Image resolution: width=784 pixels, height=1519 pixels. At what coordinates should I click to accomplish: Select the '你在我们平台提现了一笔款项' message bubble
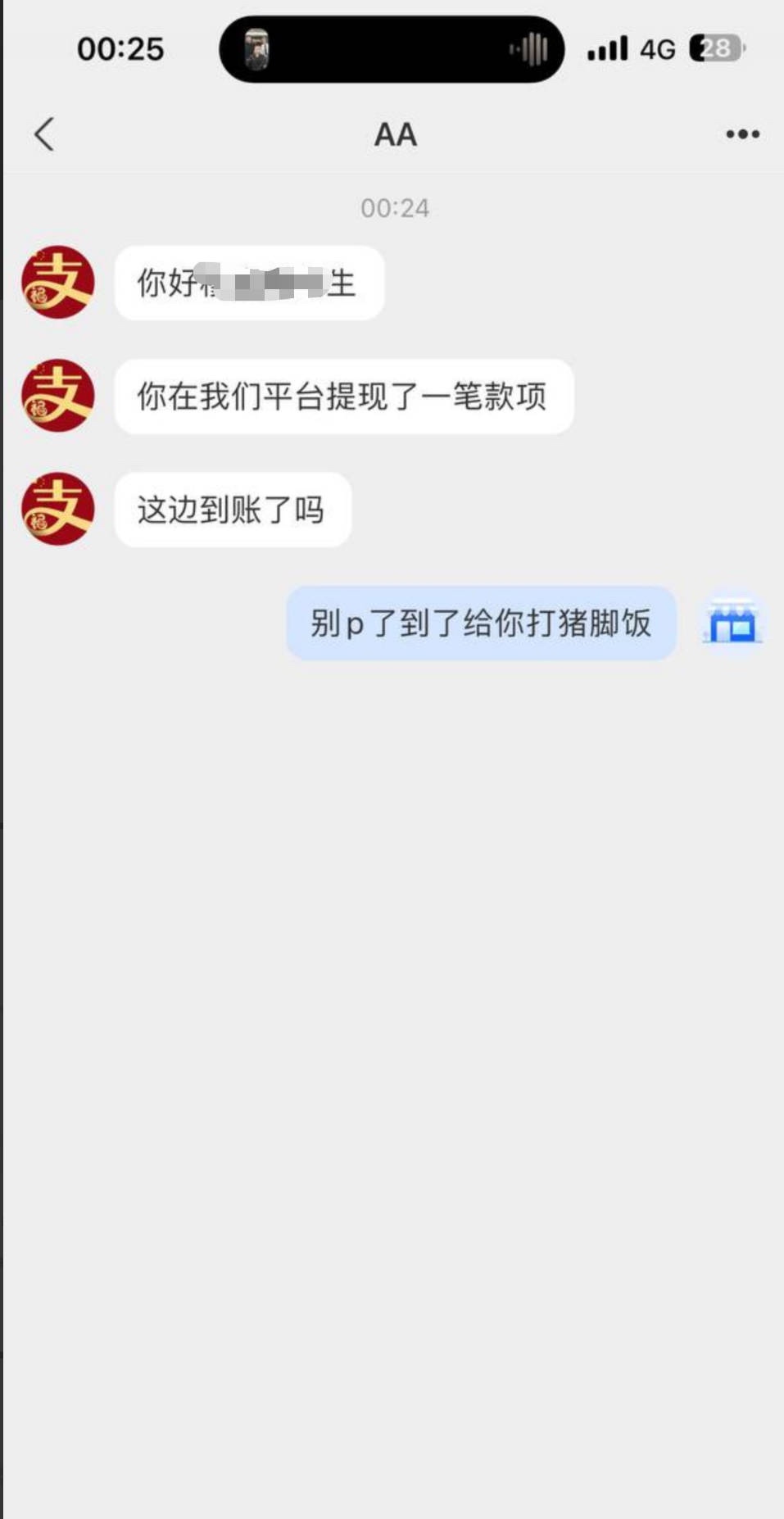pyautogui.click(x=344, y=395)
